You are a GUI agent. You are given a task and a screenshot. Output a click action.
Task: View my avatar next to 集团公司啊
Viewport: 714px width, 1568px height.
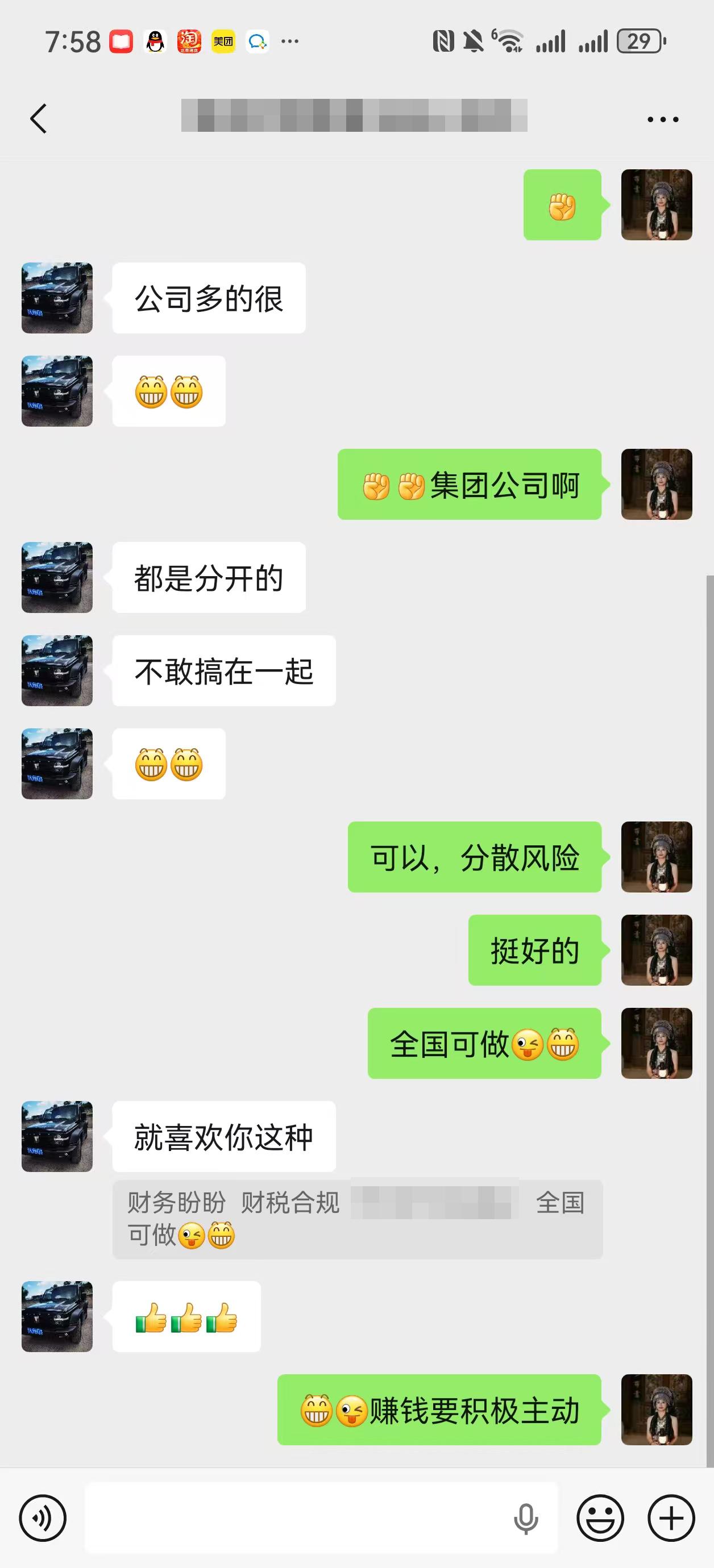pyautogui.click(x=656, y=485)
